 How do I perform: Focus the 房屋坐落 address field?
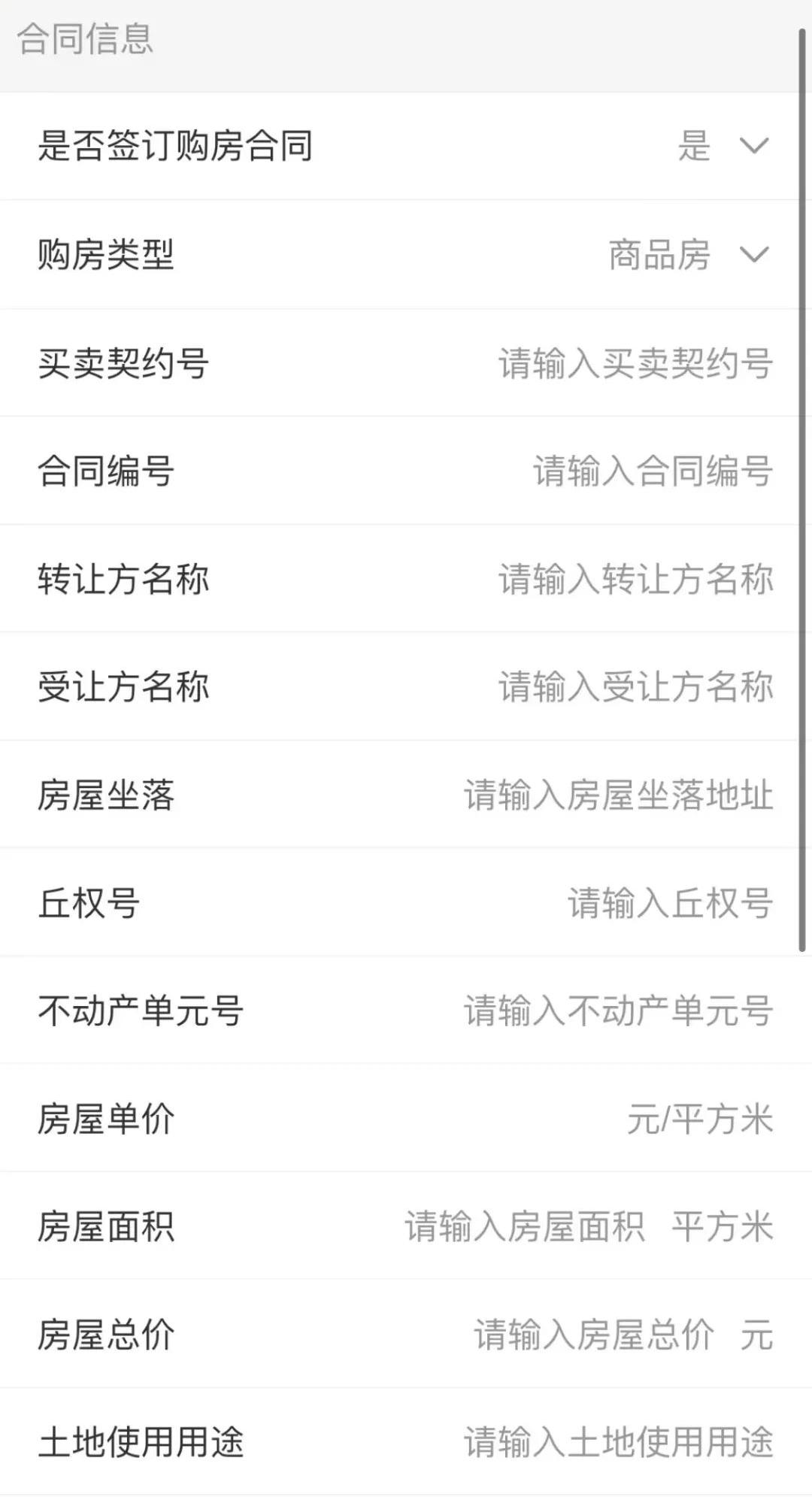point(618,795)
